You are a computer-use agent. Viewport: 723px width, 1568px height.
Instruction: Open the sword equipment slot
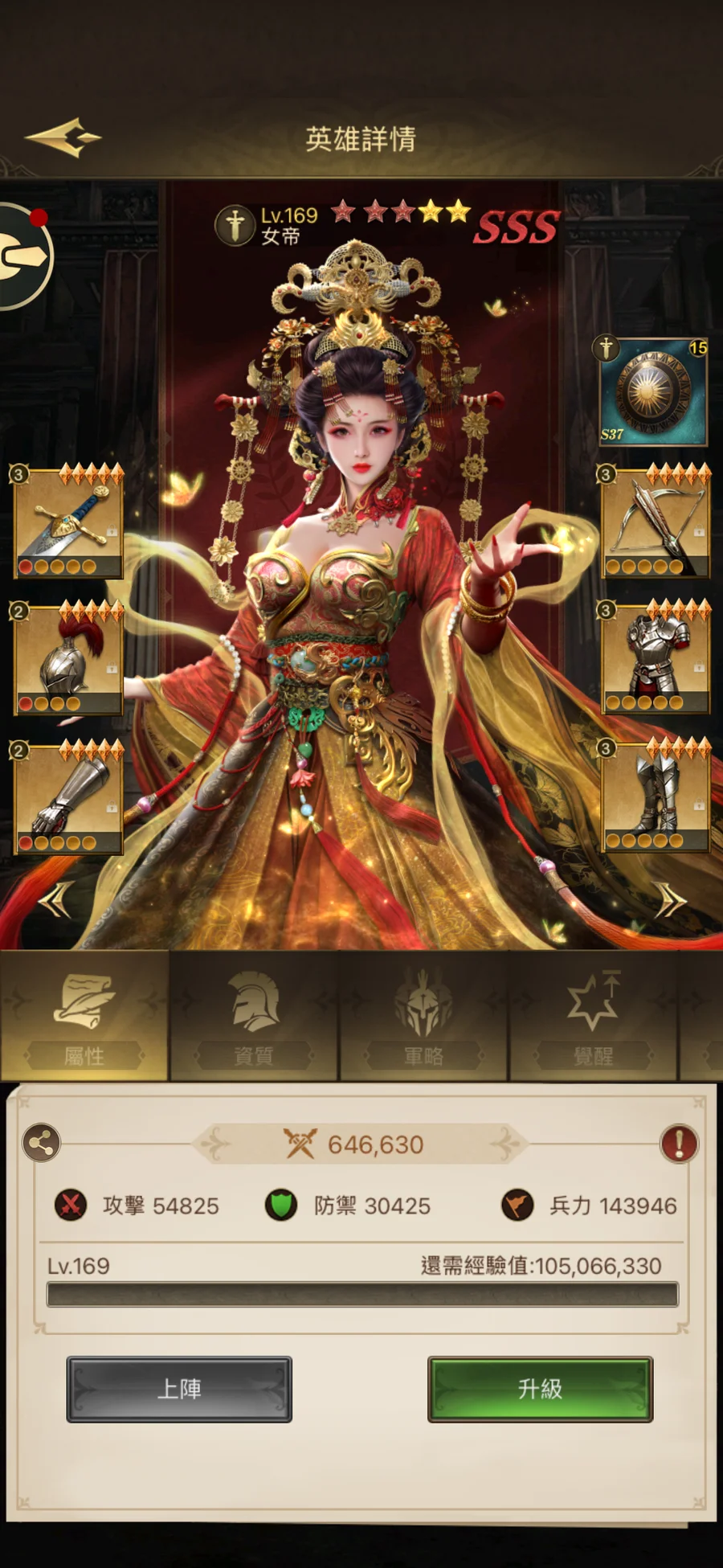(69, 522)
